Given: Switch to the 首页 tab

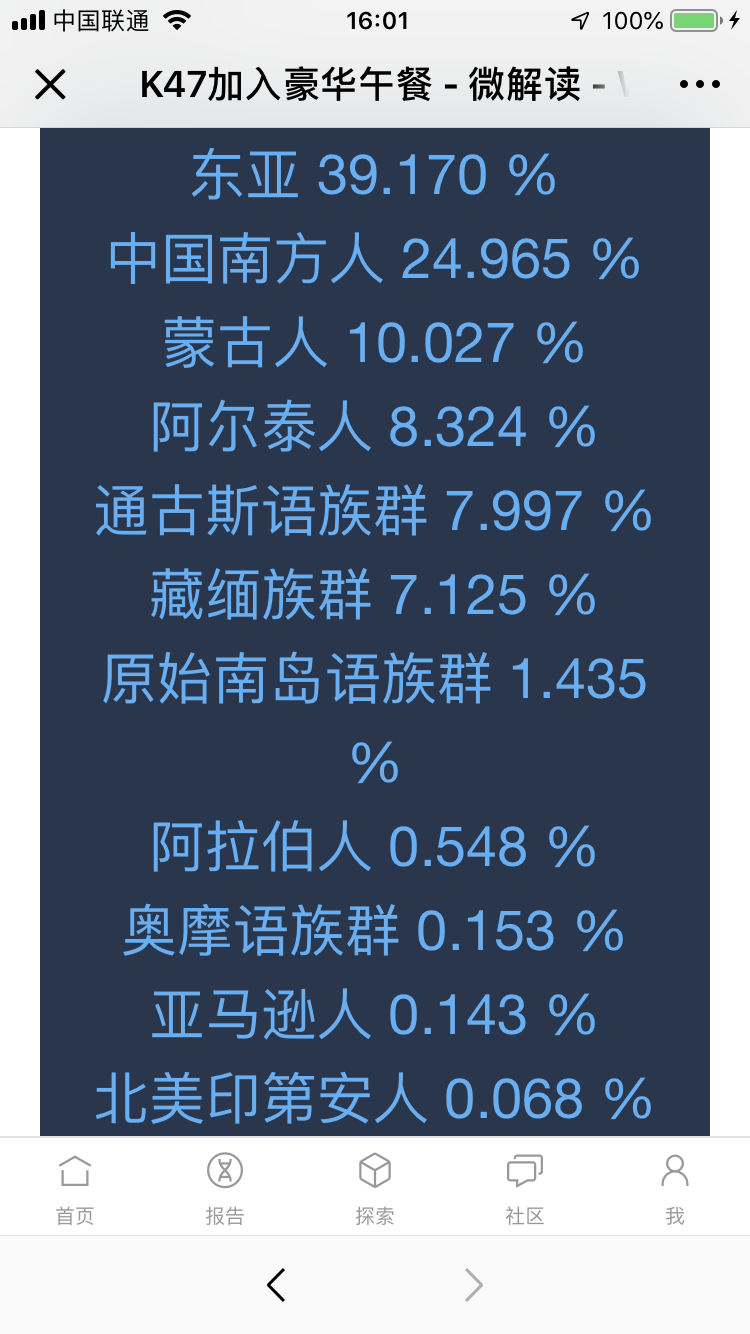Looking at the screenshot, I should (75, 1189).
